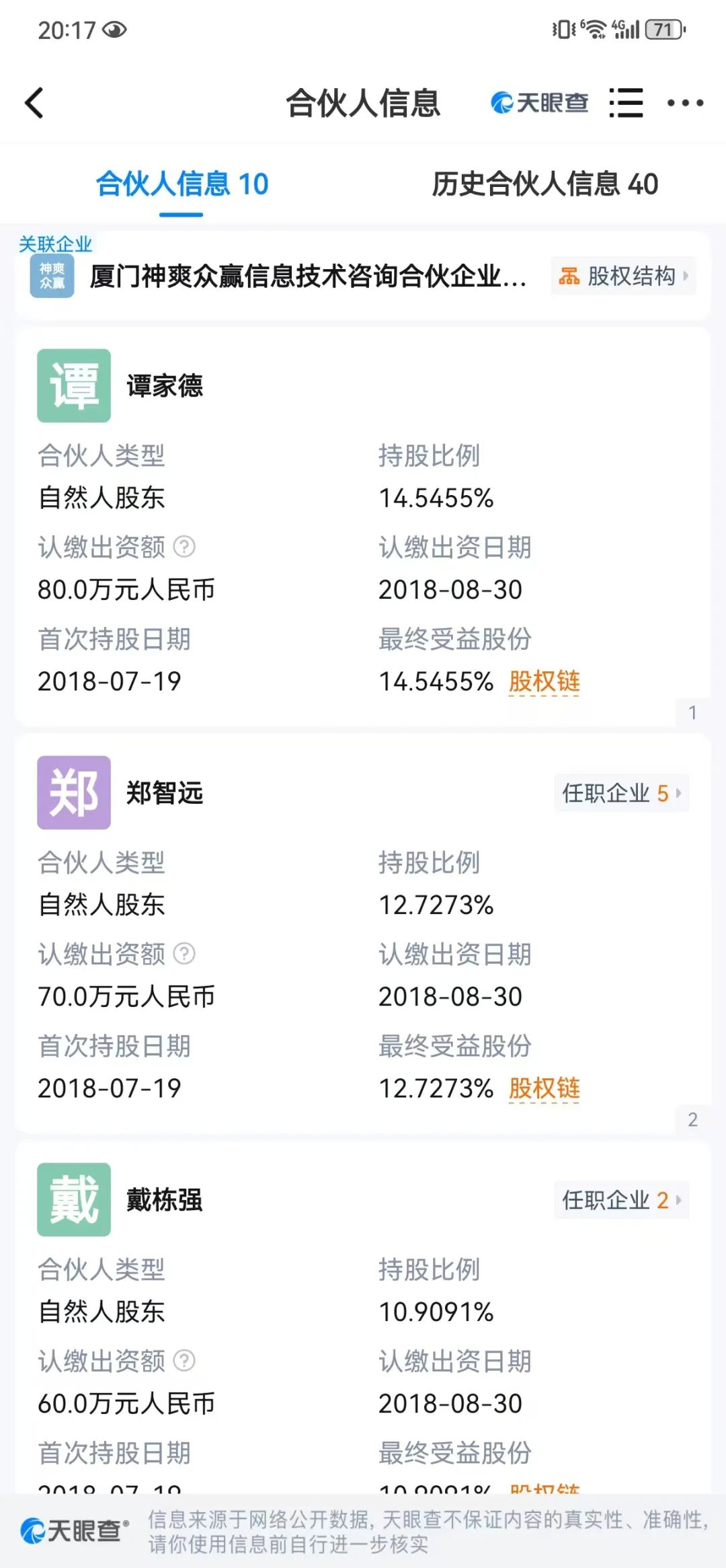Show help for 戴栋强's 认缴出资额
The width and height of the screenshot is (726, 1568).
[x=184, y=1361]
